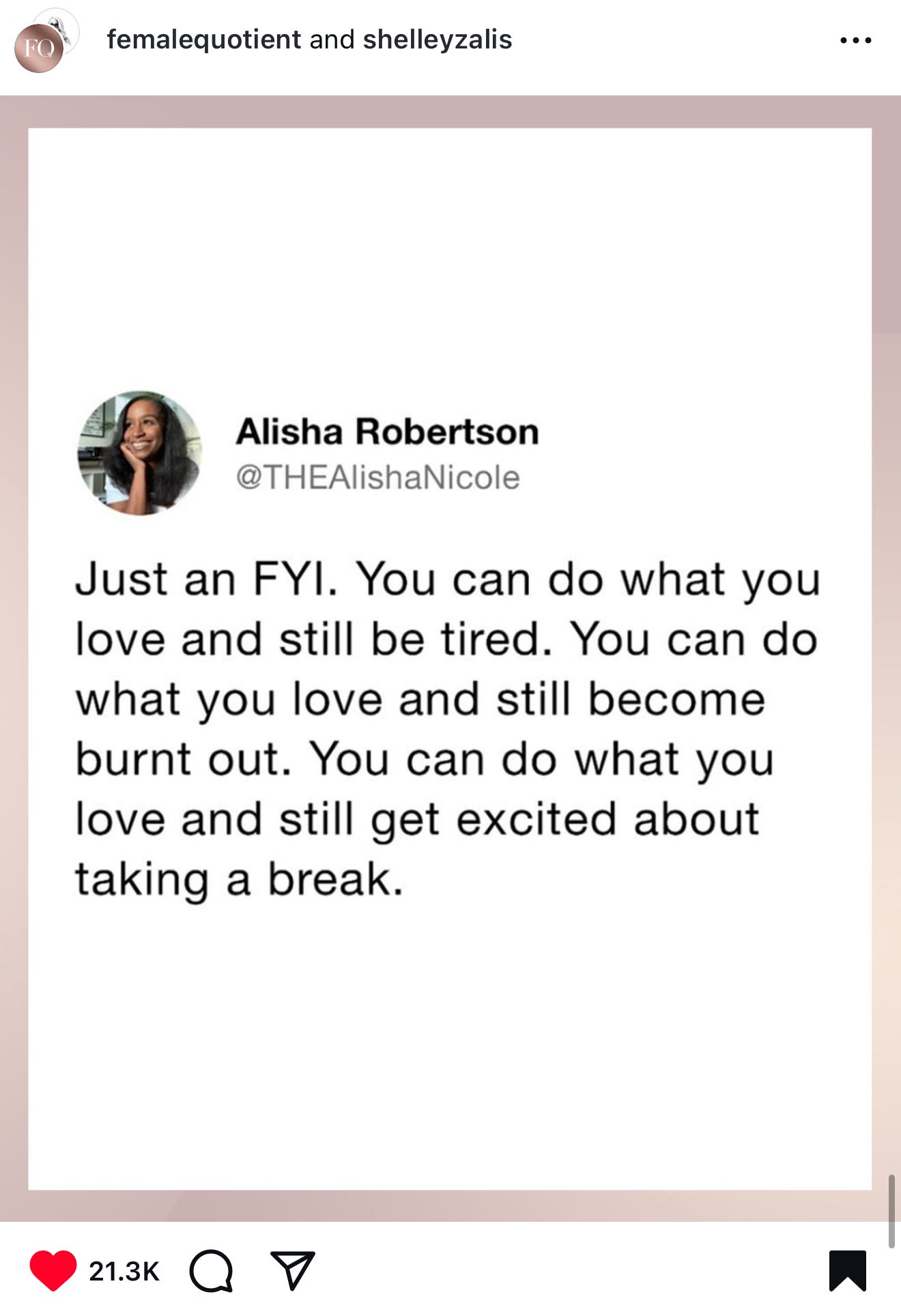The image size is (901, 1316).
Task: Share this post via the paper plane
Action: (292, 1270)
